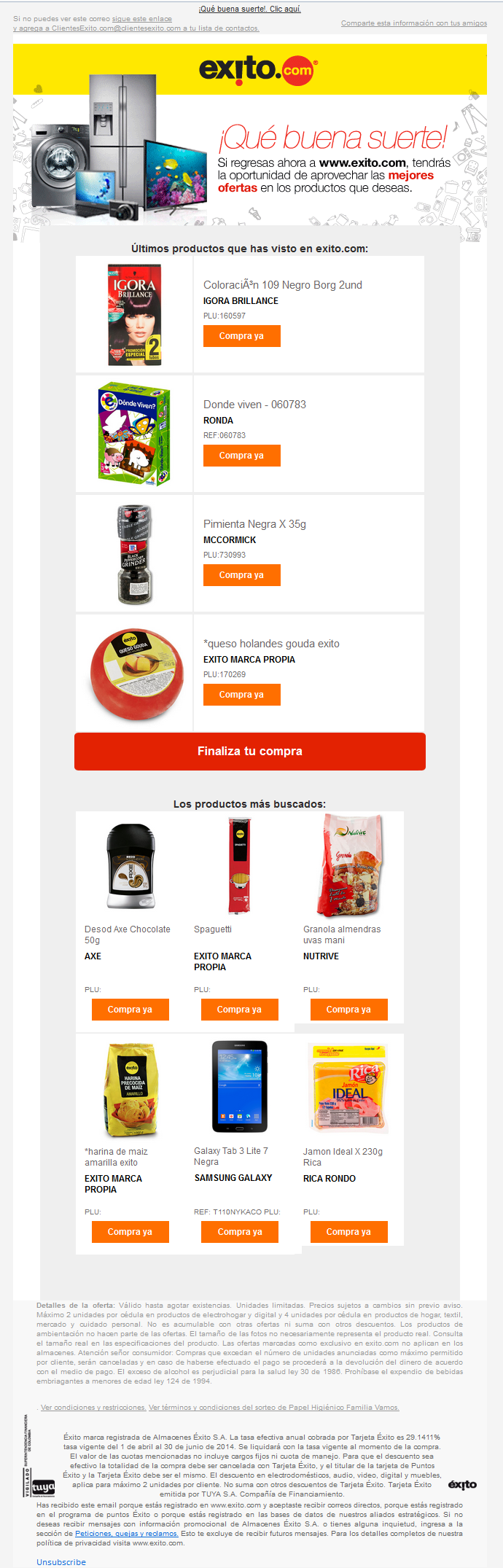
Task: Open the '¡Qué buena suerte! Clic aquí' link
Action: point(249,9)
